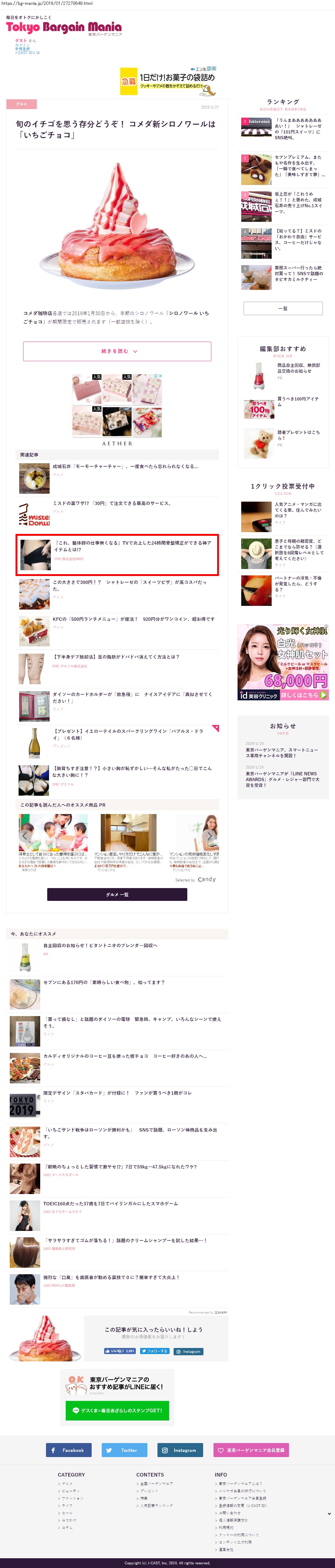Get the LINE stamp via green button
Viewport: 335px width, 1568px height.
(x=117, y=1410)
